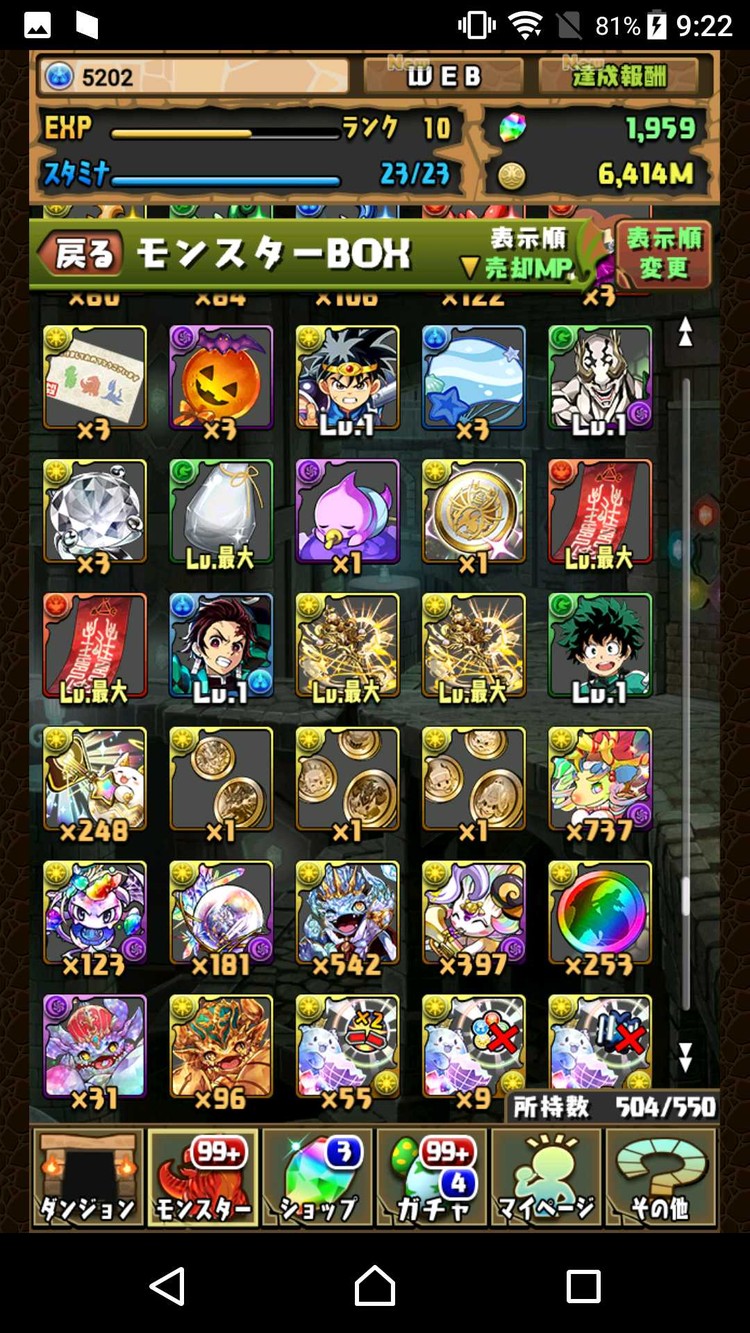The image size is (750, 1333).
Task: Go to the Android home screen
Action: point(375,1285)
